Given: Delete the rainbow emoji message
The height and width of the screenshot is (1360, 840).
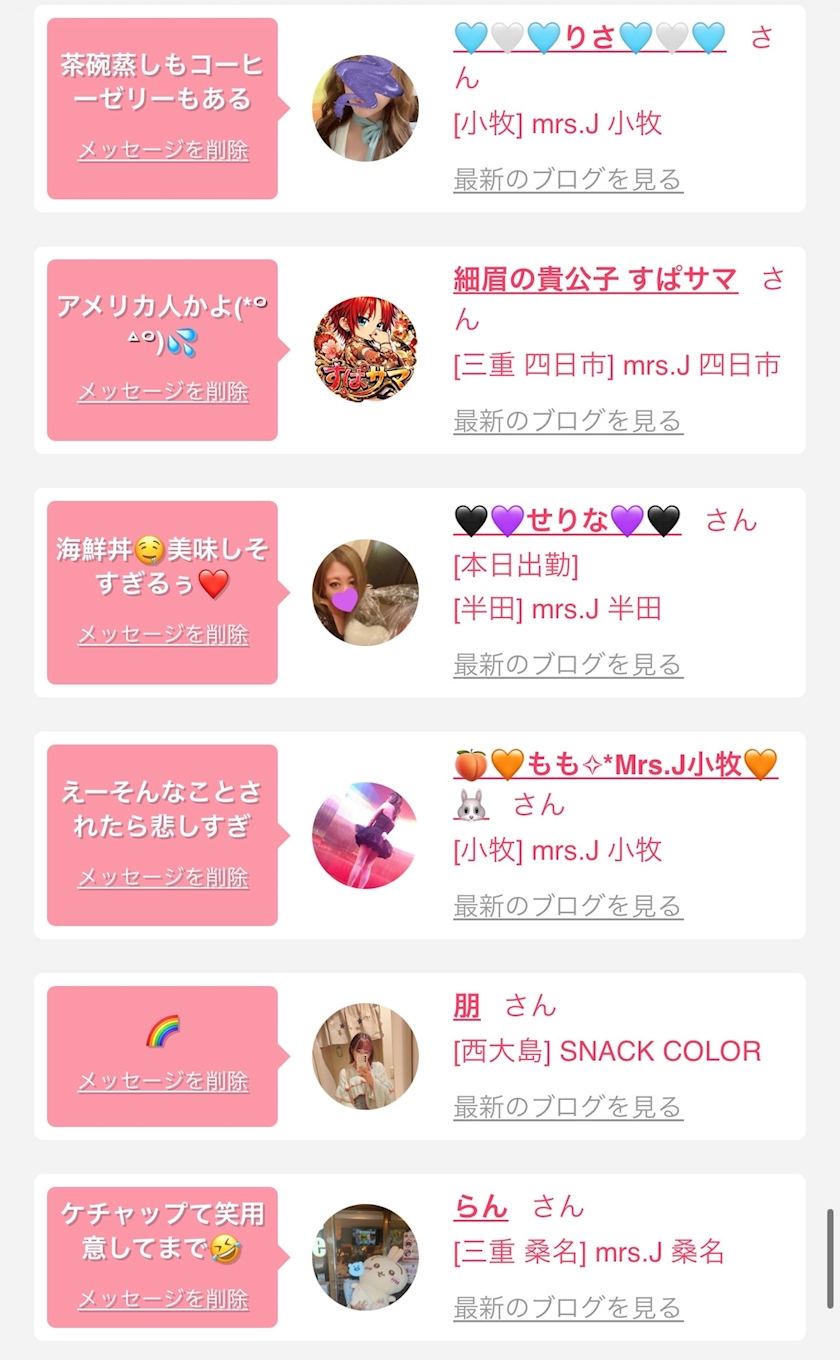Looking at the screenshot, I should [163, 1081].
